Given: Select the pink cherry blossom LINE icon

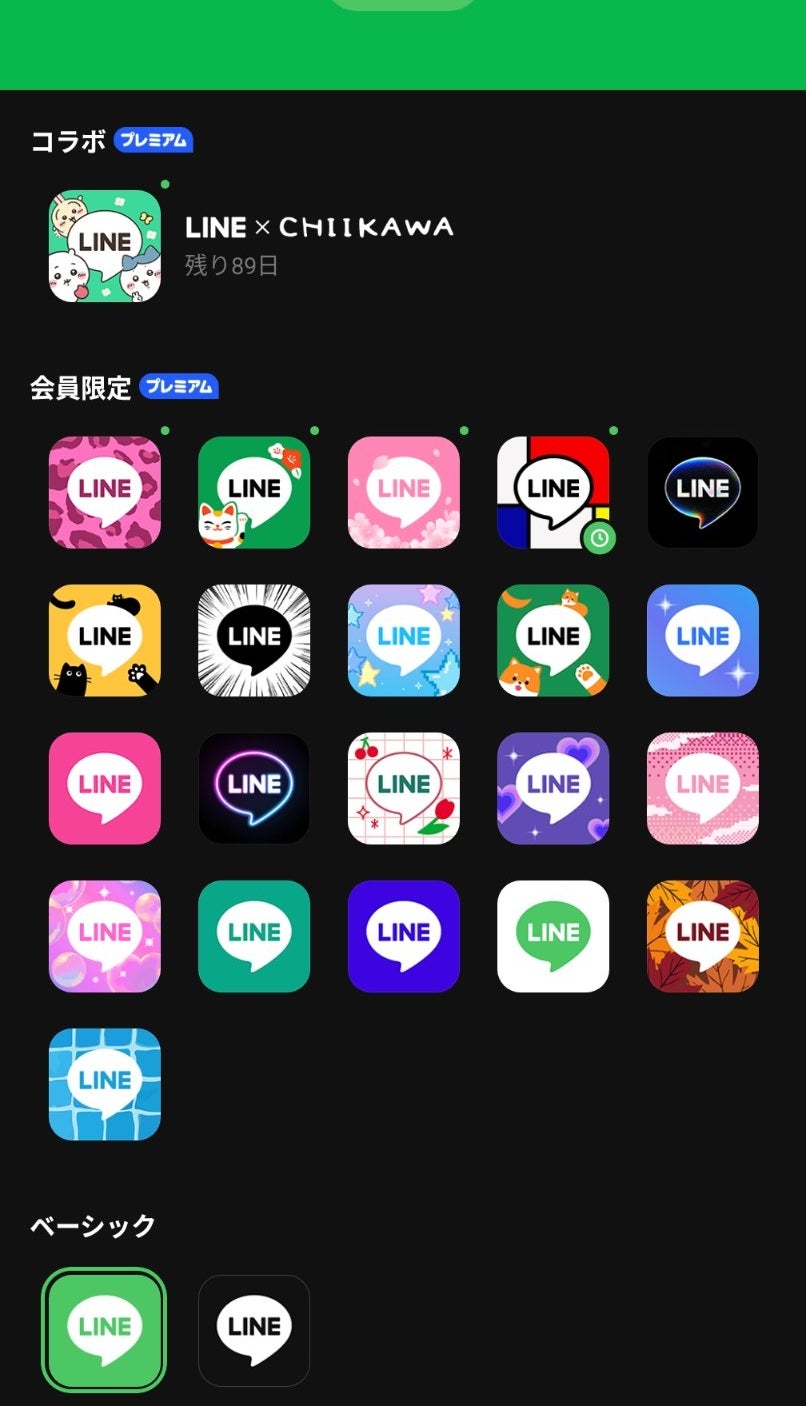Looking at the screenshot, I should [404, 492].
